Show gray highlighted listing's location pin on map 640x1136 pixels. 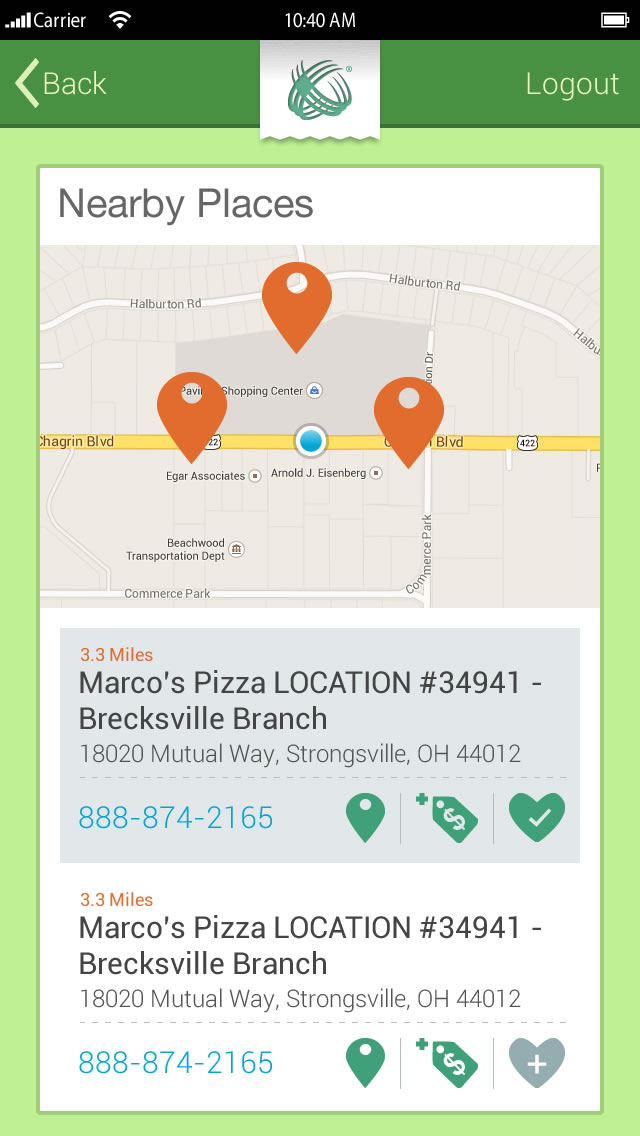tap(365, 818)
